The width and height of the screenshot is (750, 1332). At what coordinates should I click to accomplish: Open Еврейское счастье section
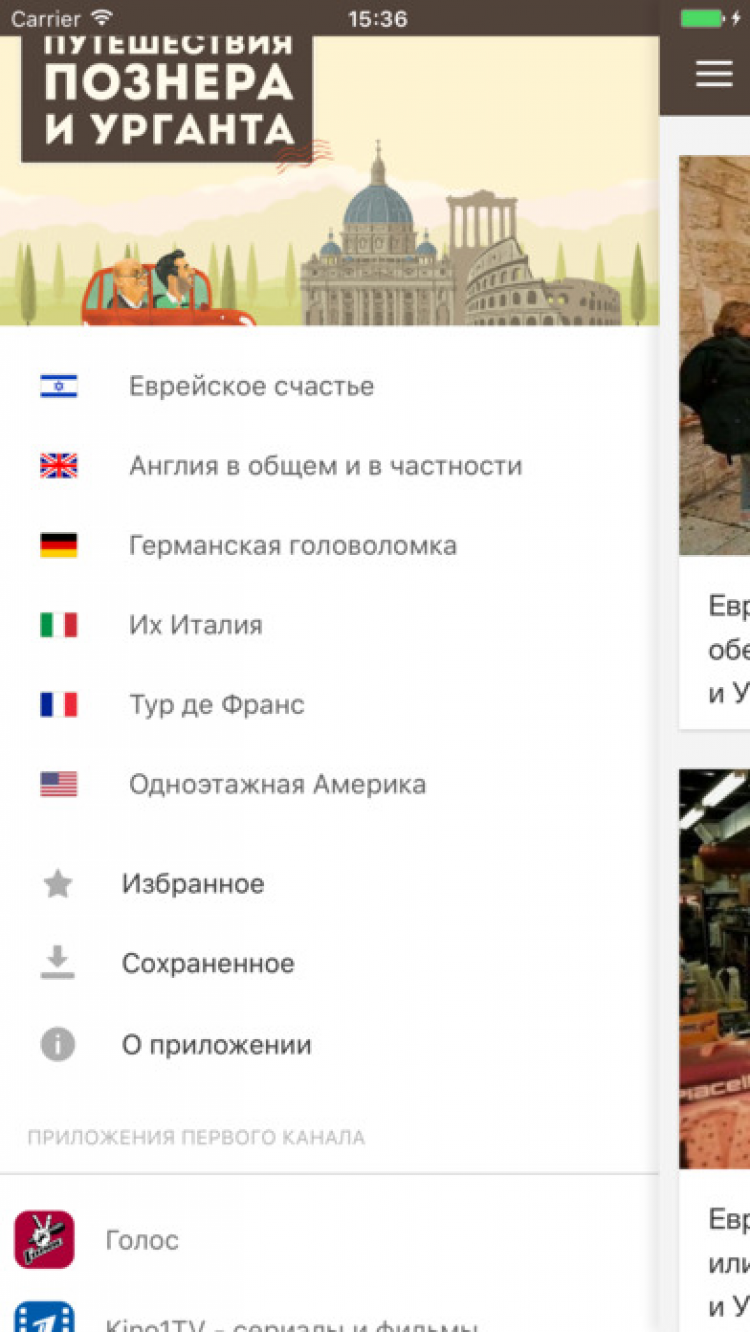point(251,386)
